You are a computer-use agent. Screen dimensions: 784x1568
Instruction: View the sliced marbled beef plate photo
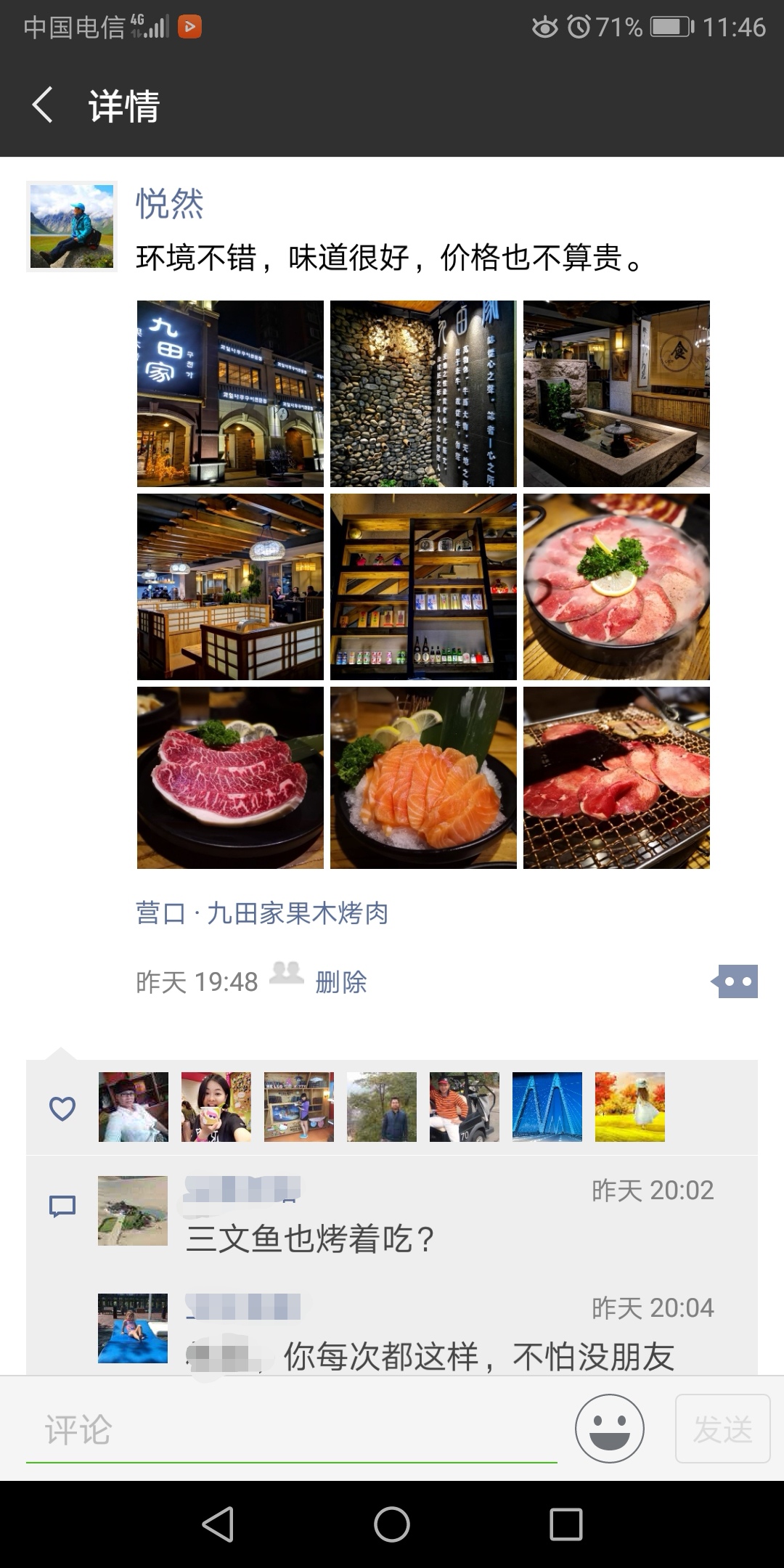(x=230, y=777)
